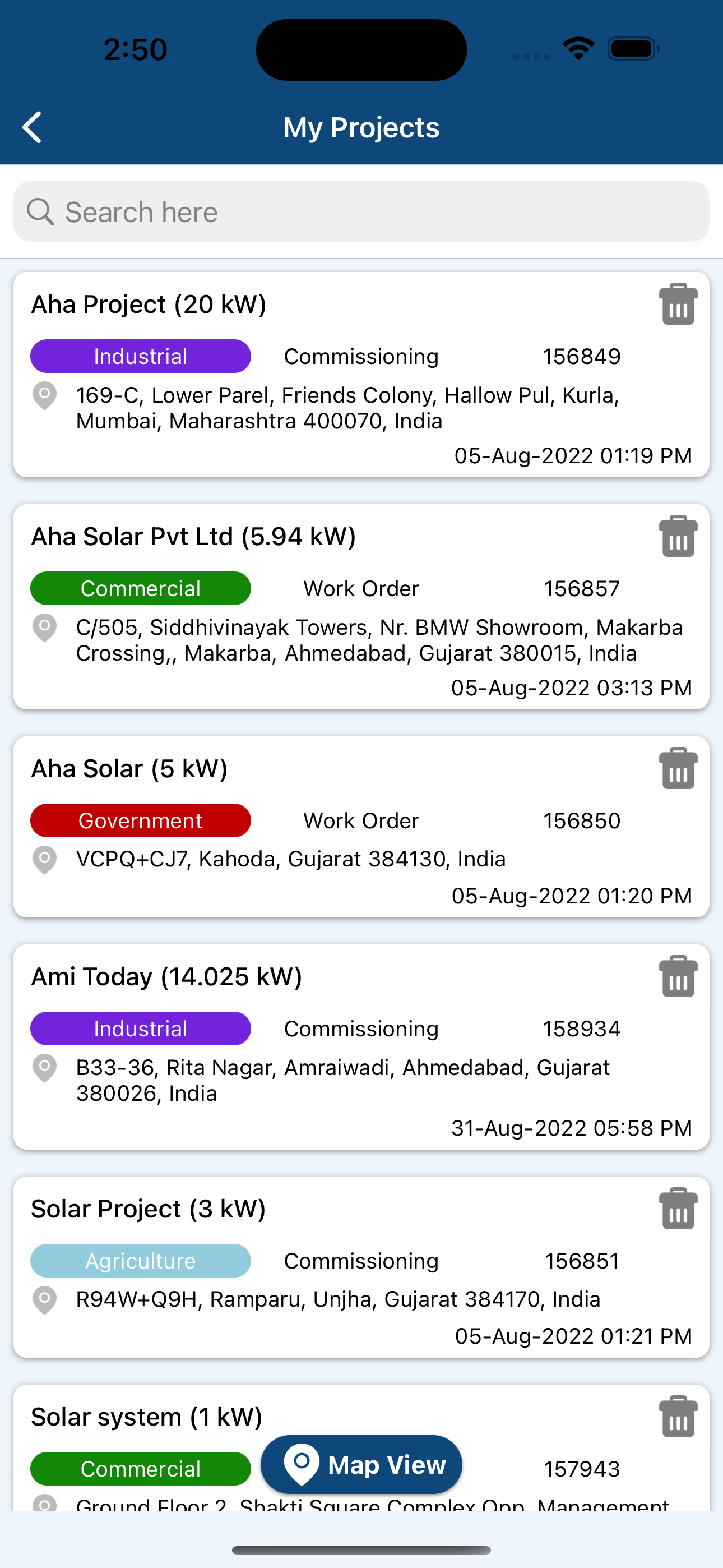Delete Aha Solar Pvt Ltd project
Screen dimensions: 723x1568
pos(678,536)
